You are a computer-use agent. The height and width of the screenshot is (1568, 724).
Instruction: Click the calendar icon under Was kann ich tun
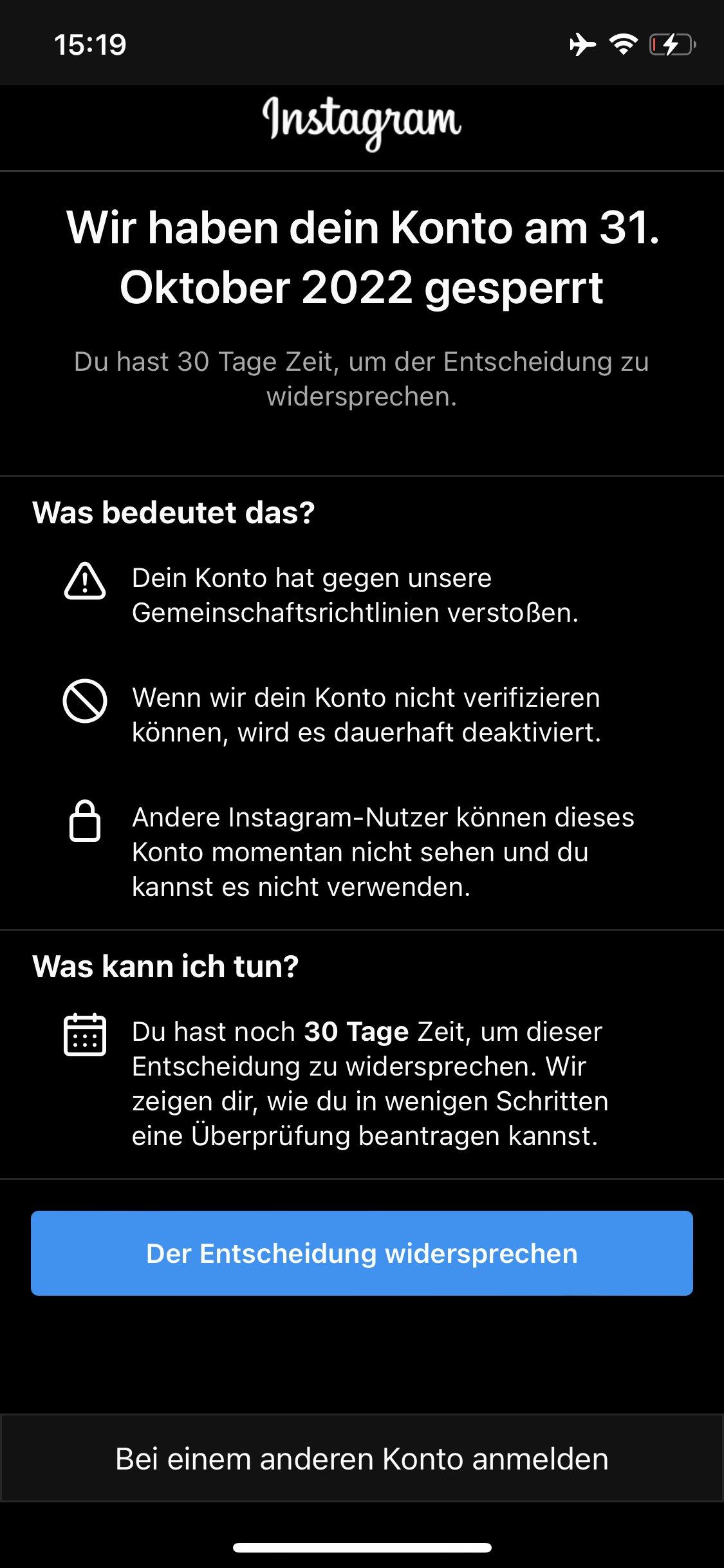(86, 1036)
